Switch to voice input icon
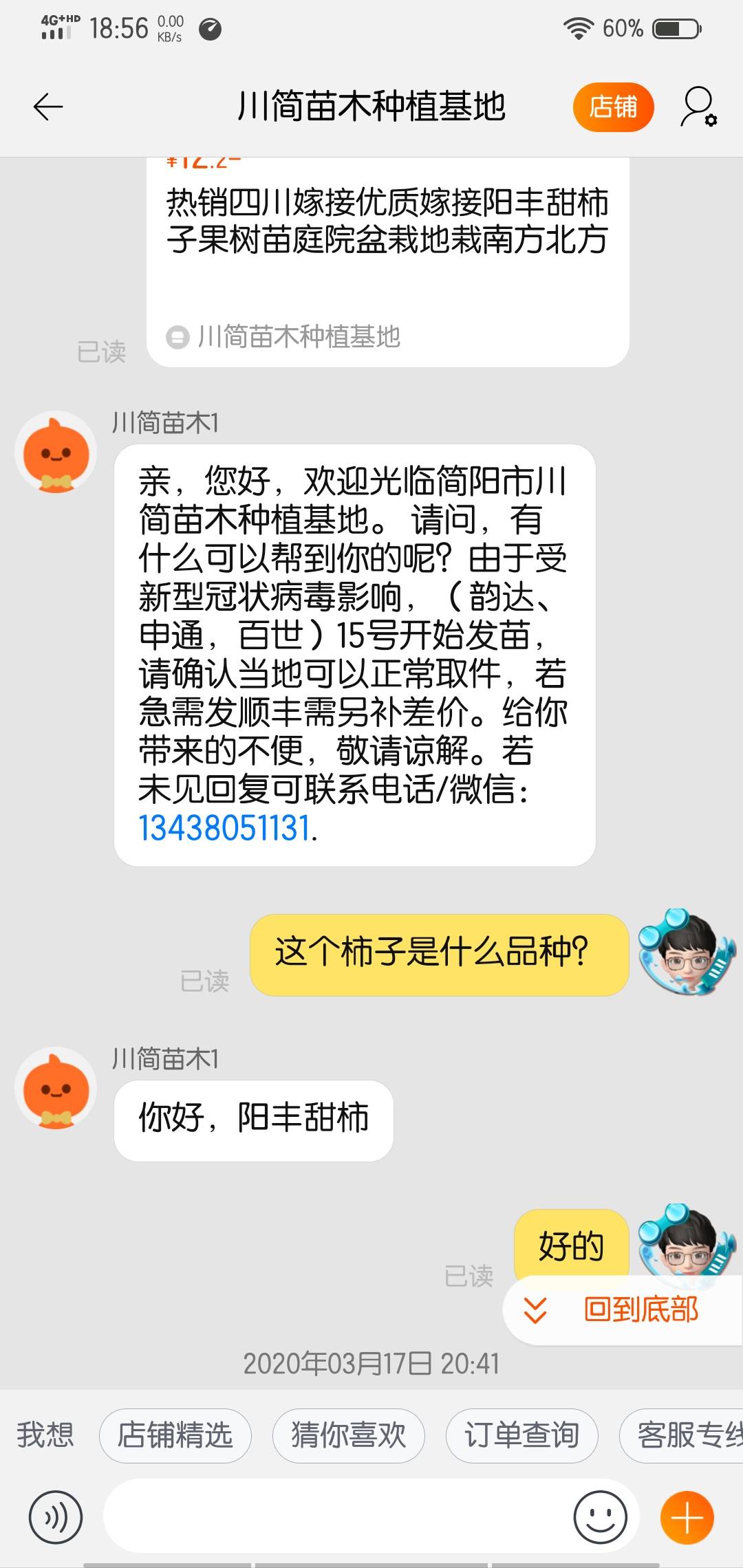The height and width of the screenshot is (1568, 743). click(56, 1516)
